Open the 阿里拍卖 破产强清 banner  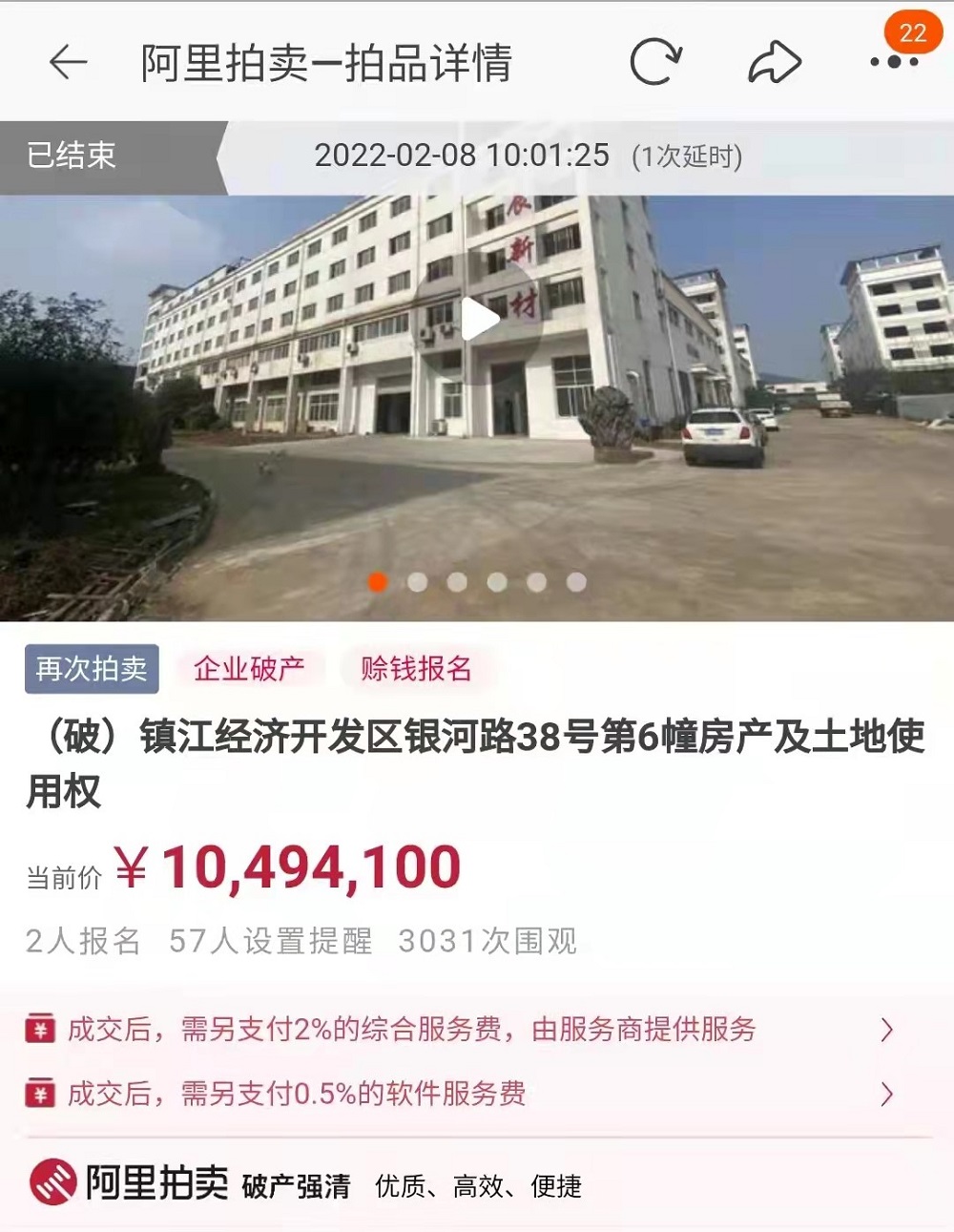coord(305,1184)
